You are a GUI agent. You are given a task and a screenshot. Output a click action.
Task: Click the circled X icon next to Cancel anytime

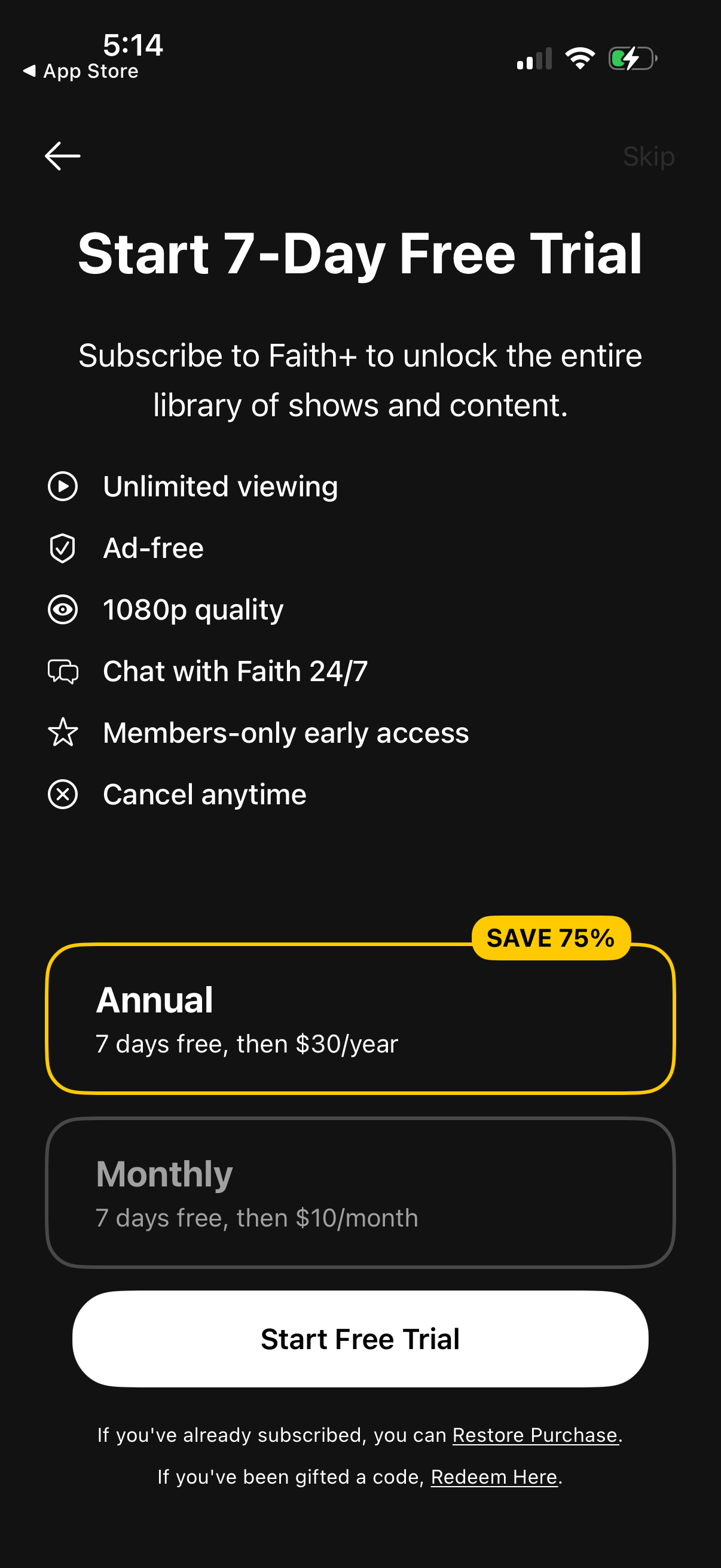pyautogui.click(x=63, y=794)
